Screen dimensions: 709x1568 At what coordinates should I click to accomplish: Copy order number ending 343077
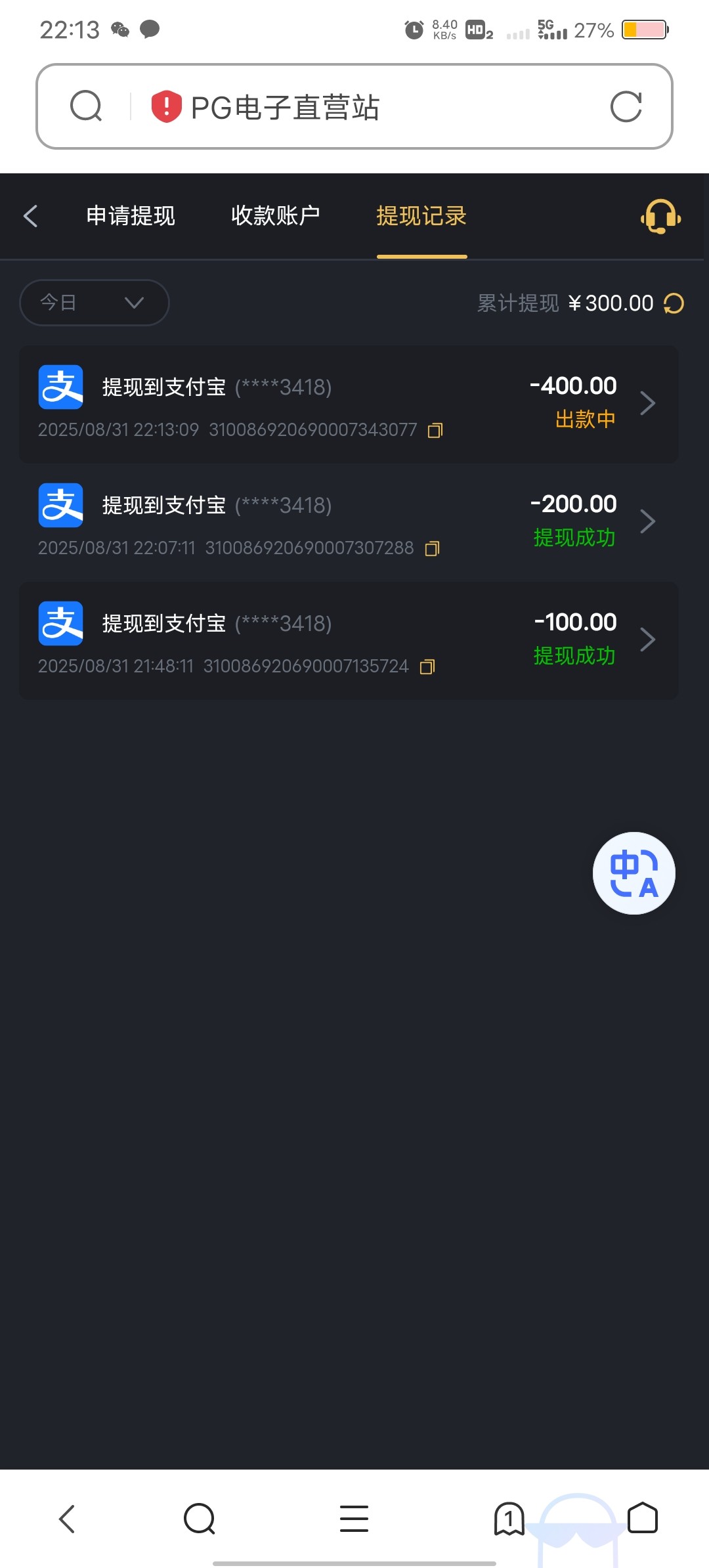pos(435,431)
